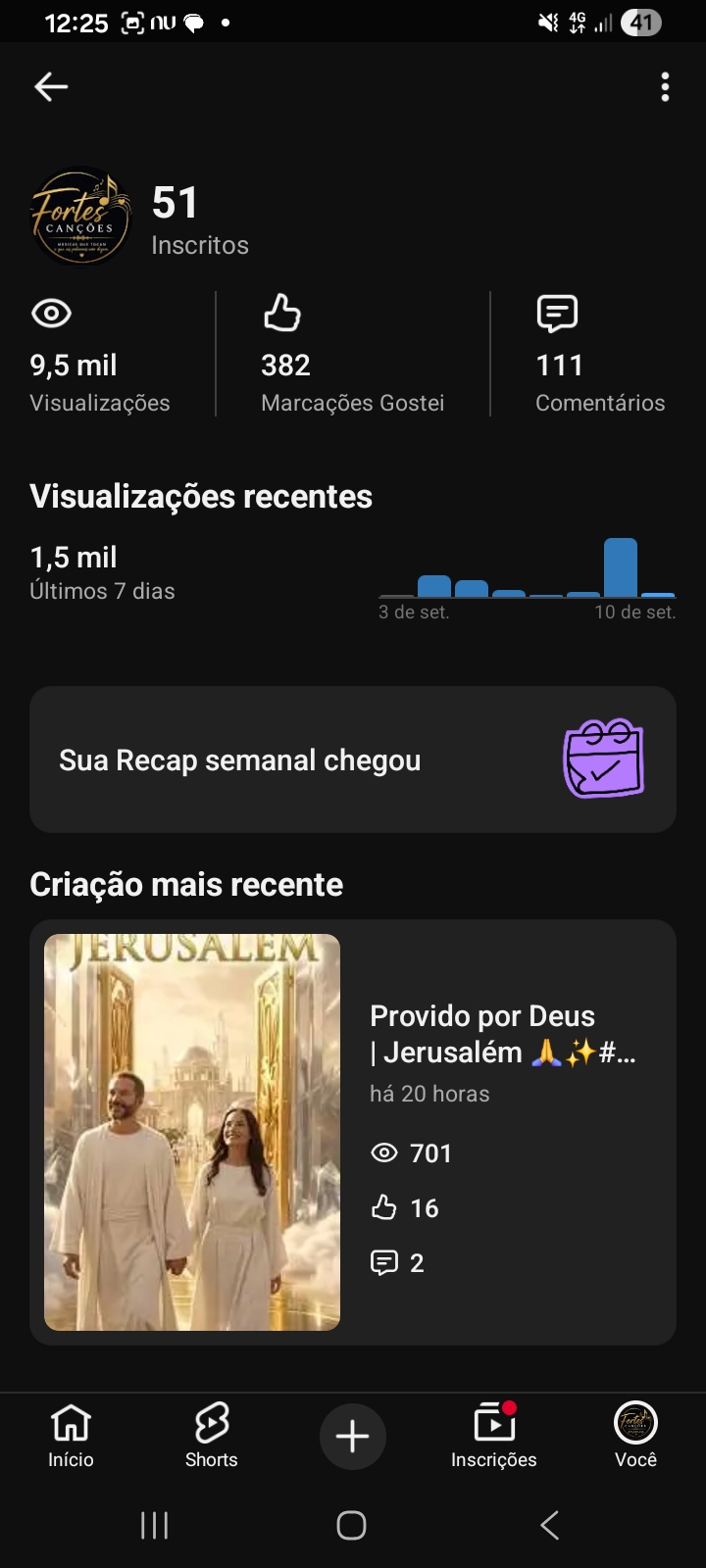Open the Inscrições tab
706x1568 pixels.
tap(494, 1436)
